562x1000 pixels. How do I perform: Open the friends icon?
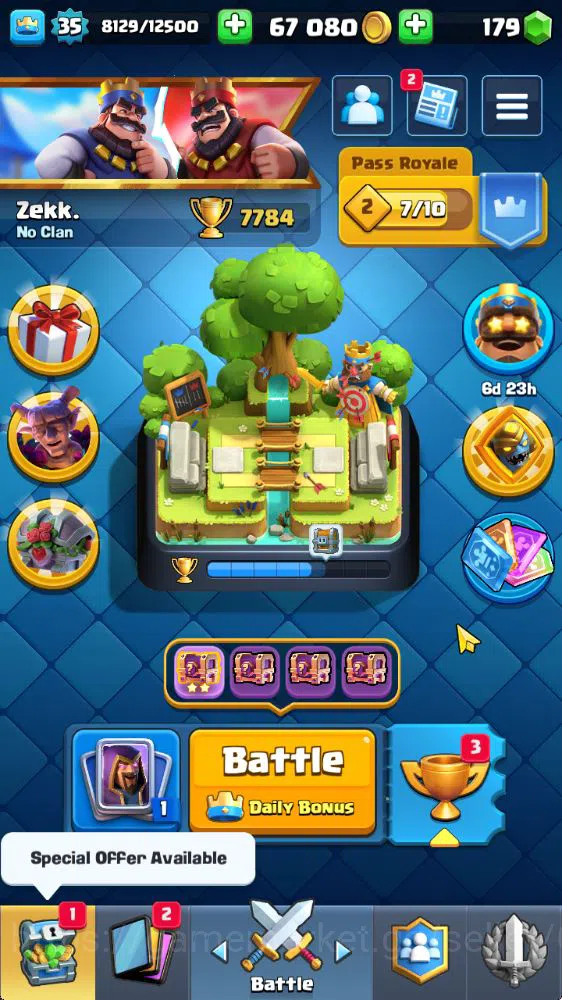tap(362, 106)
